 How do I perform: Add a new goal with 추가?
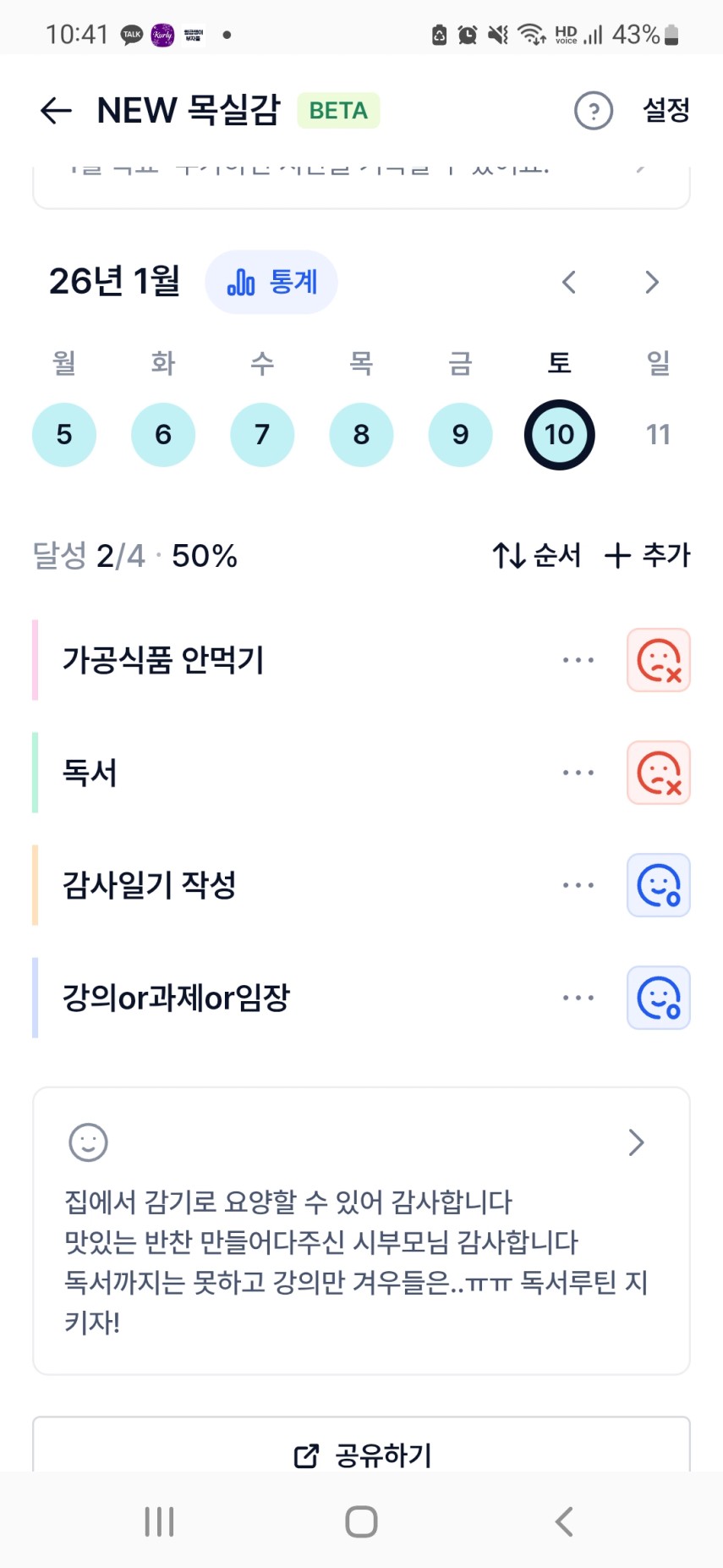(648, 556)
